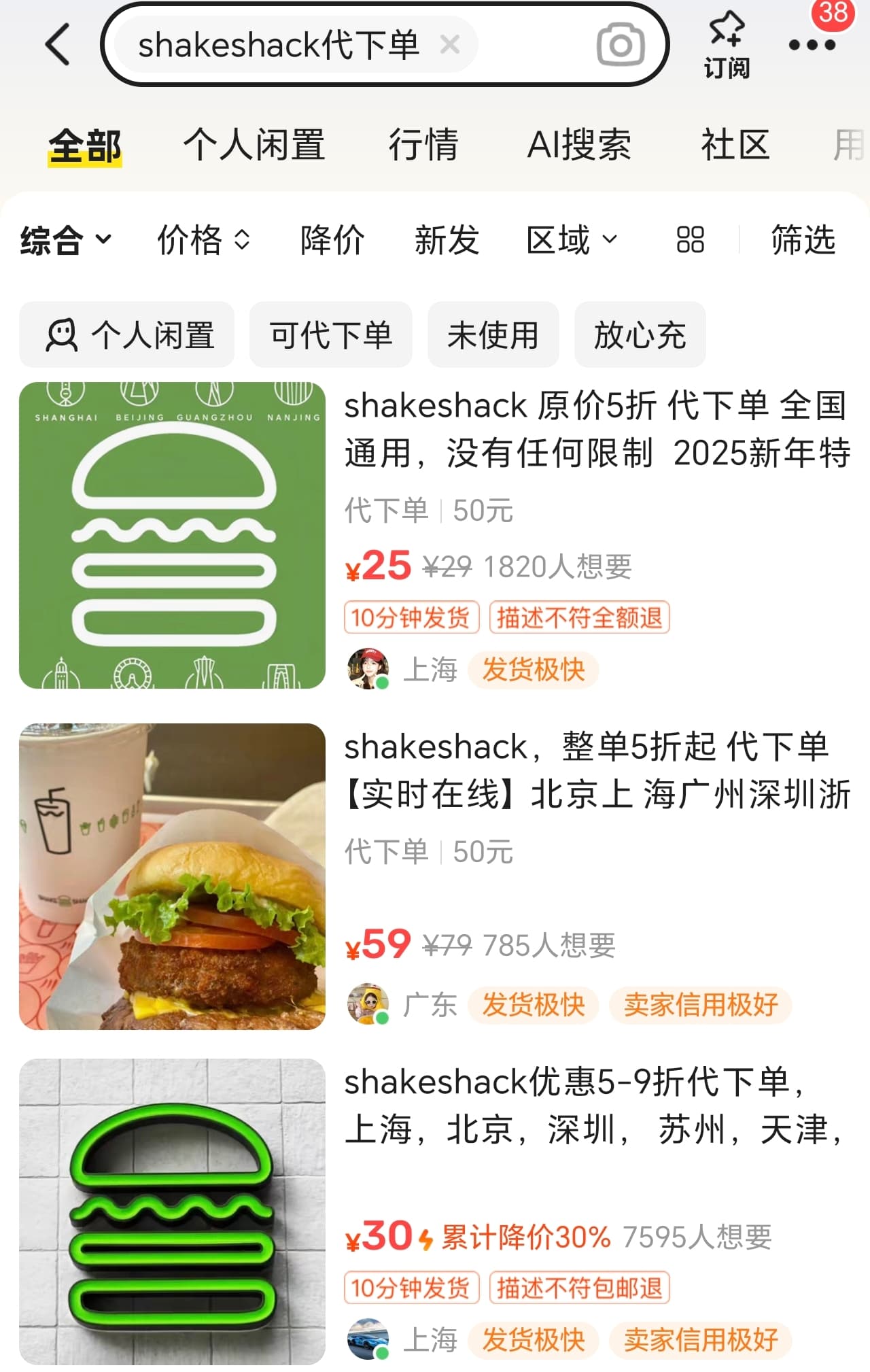Sort by 新发 newest listings
Viewport: 870px width, 1372px height.
coord(447,239)
